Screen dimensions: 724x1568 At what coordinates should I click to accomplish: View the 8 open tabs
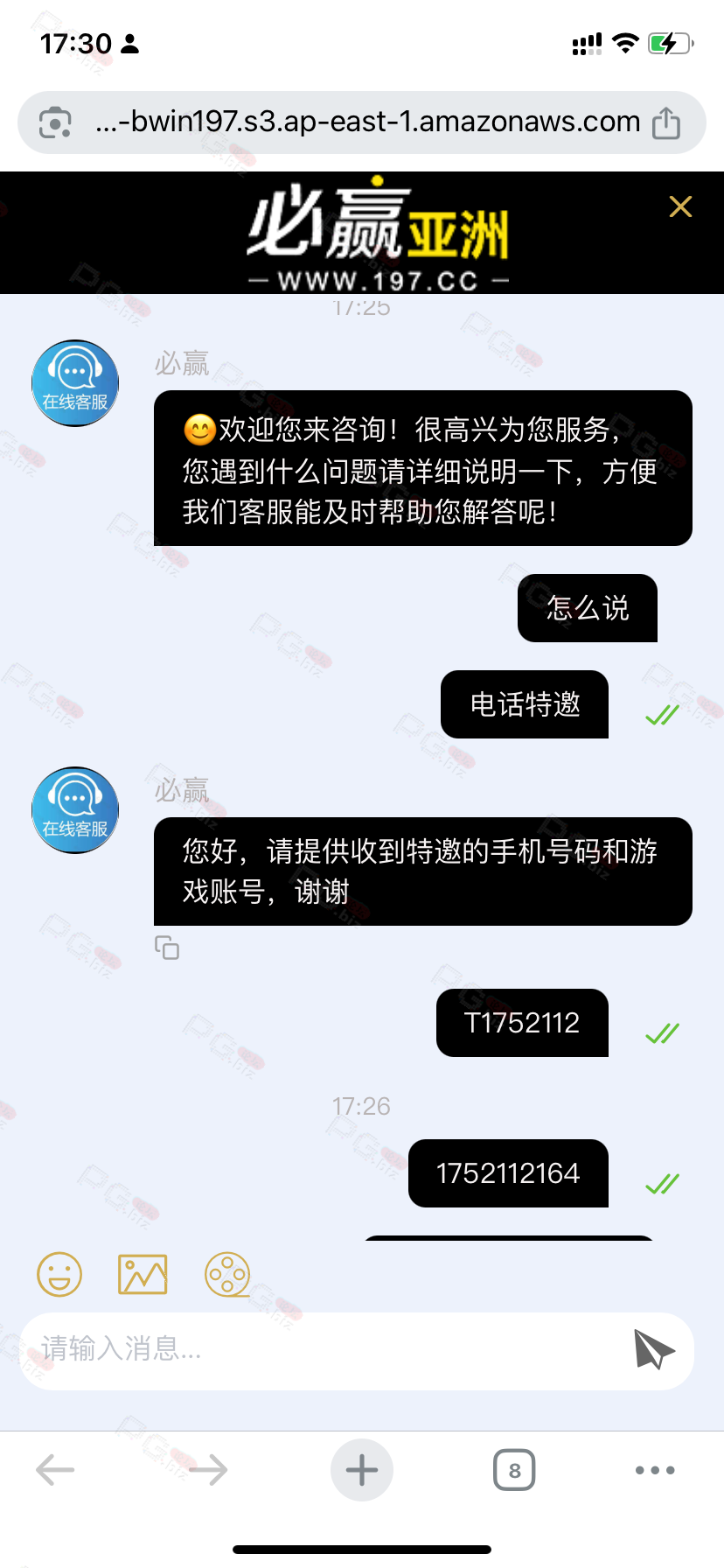click(514, 1470)
